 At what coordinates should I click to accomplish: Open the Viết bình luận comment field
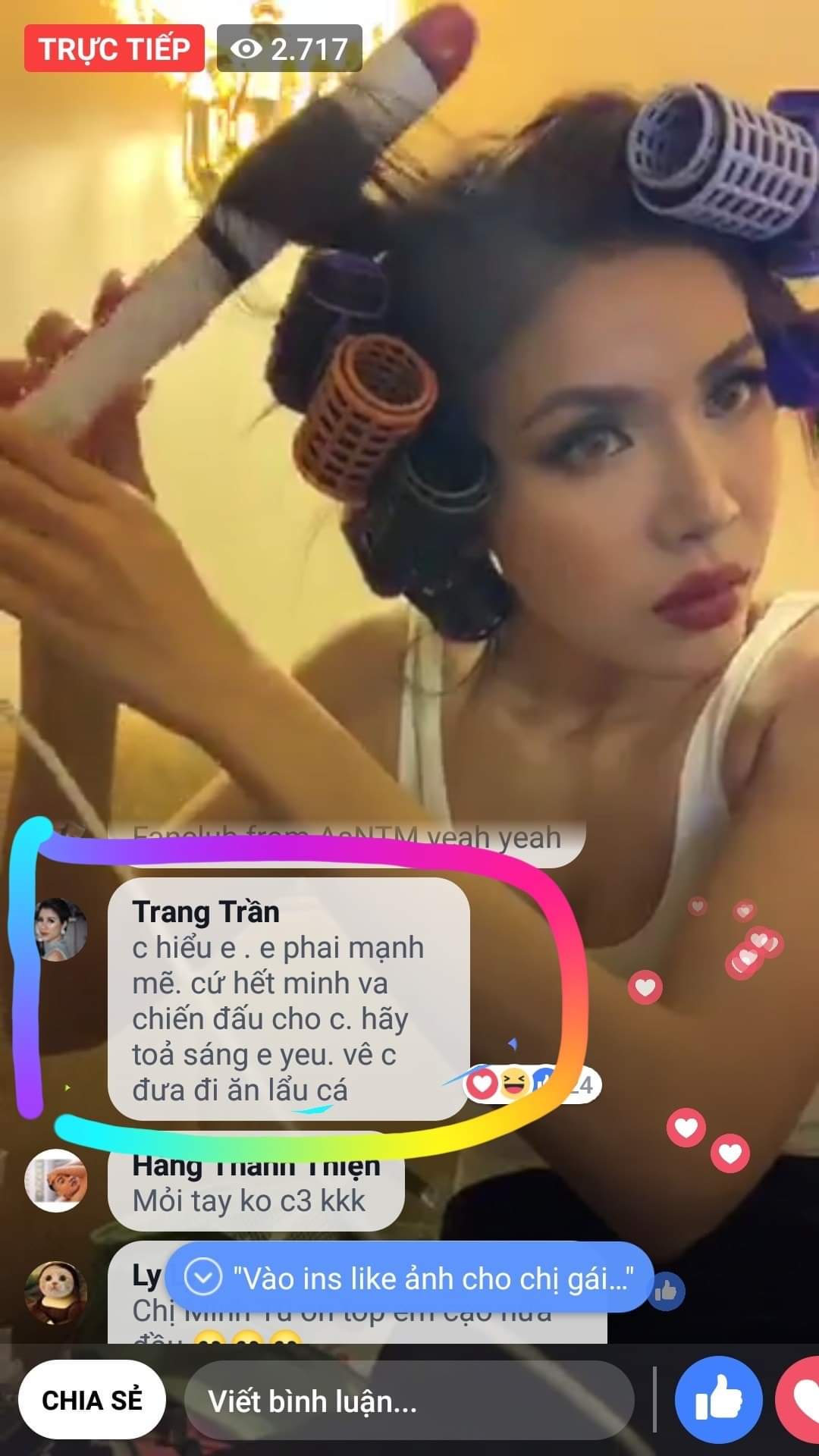coord(409,1401)
